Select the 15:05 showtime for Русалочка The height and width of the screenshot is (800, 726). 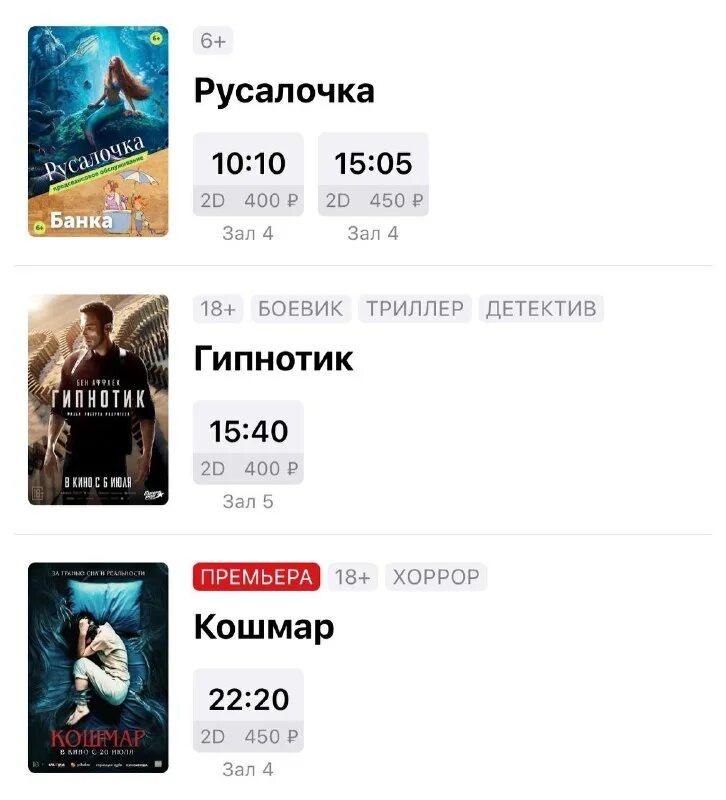tap(372, 163)
